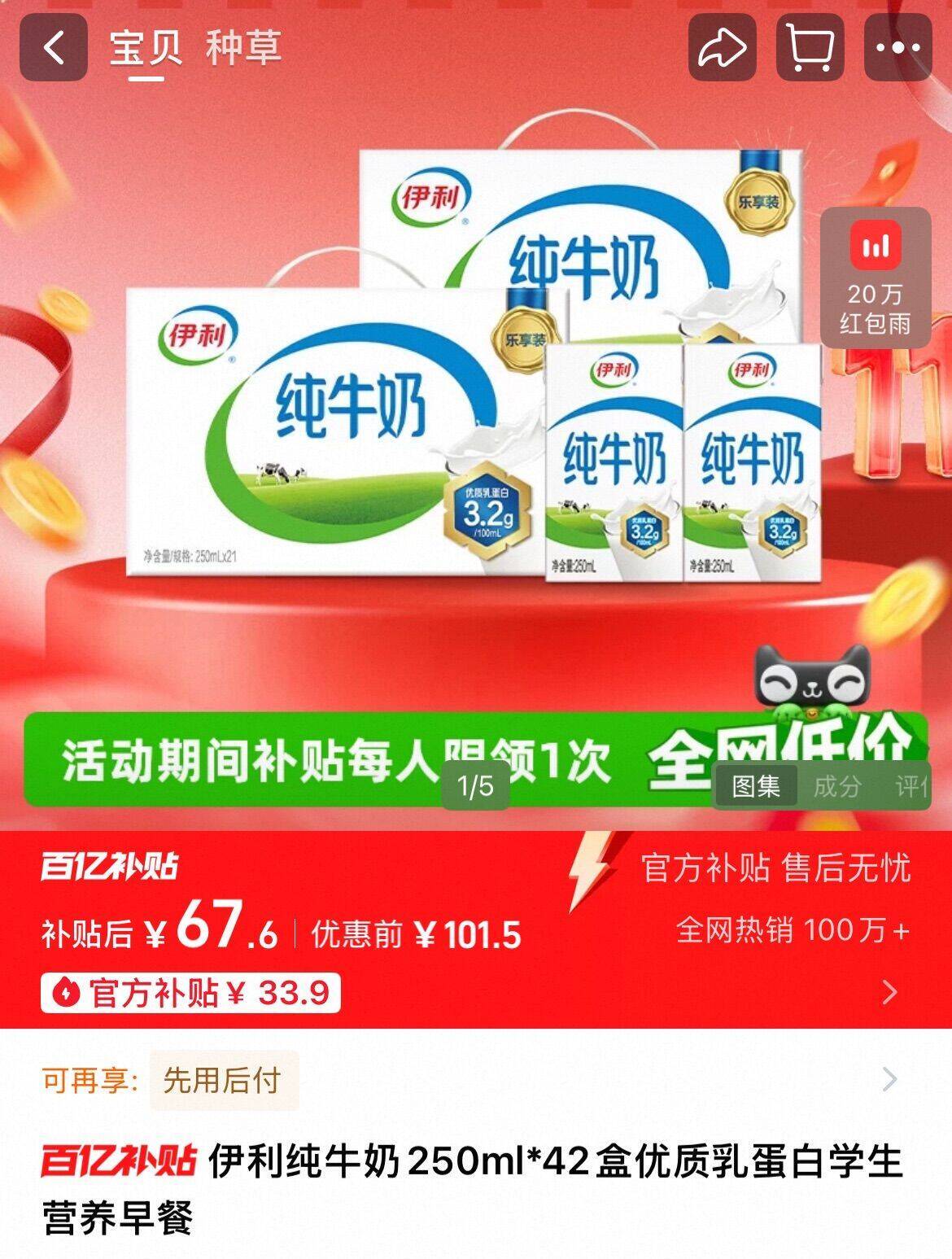Go back using the top-left arrow
This screenshot has height=1259, width=952.
(54, 47)
